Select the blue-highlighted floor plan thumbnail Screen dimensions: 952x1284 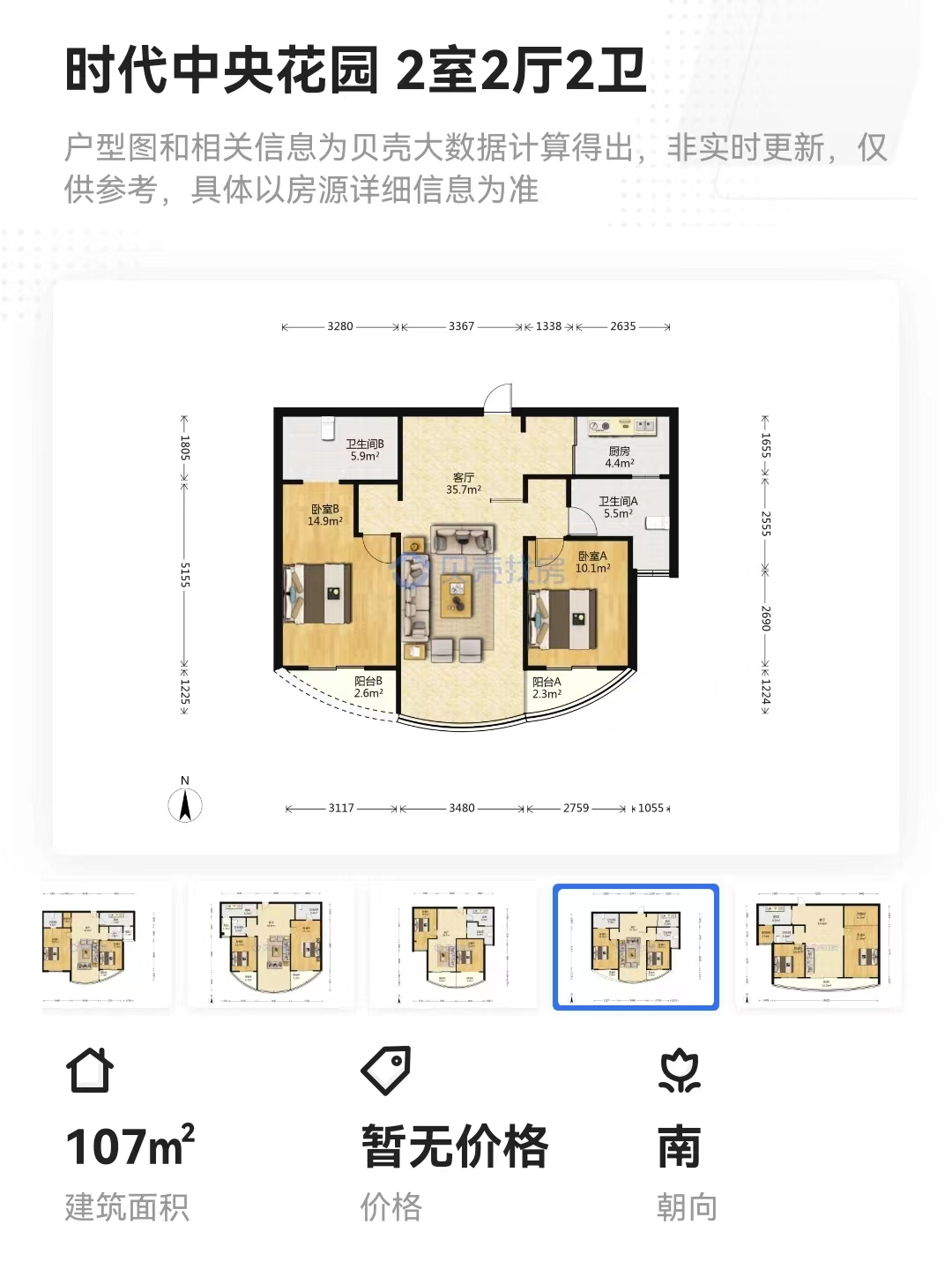(636, 947)
